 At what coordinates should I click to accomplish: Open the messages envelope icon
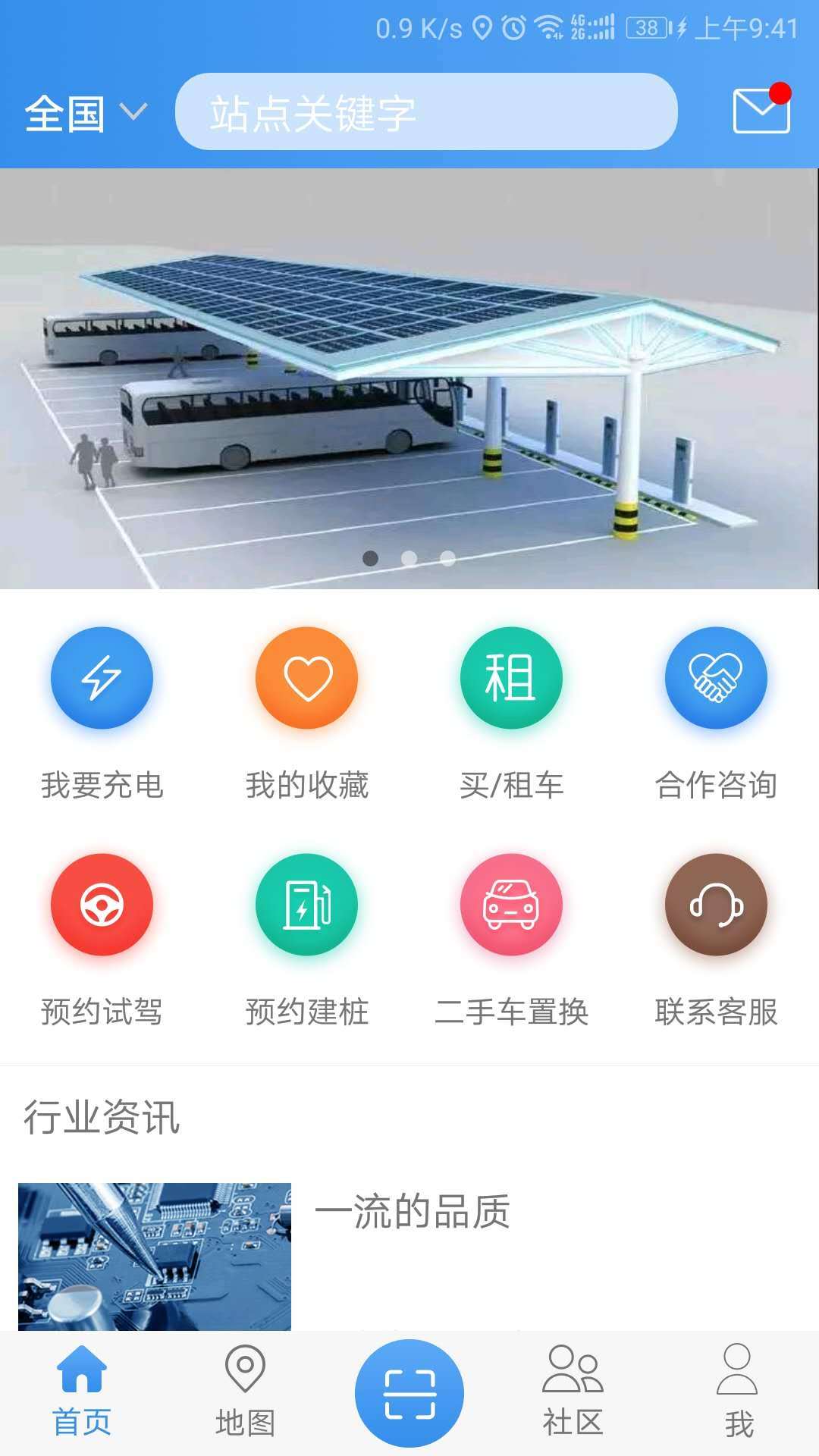[x=761, y=111]
